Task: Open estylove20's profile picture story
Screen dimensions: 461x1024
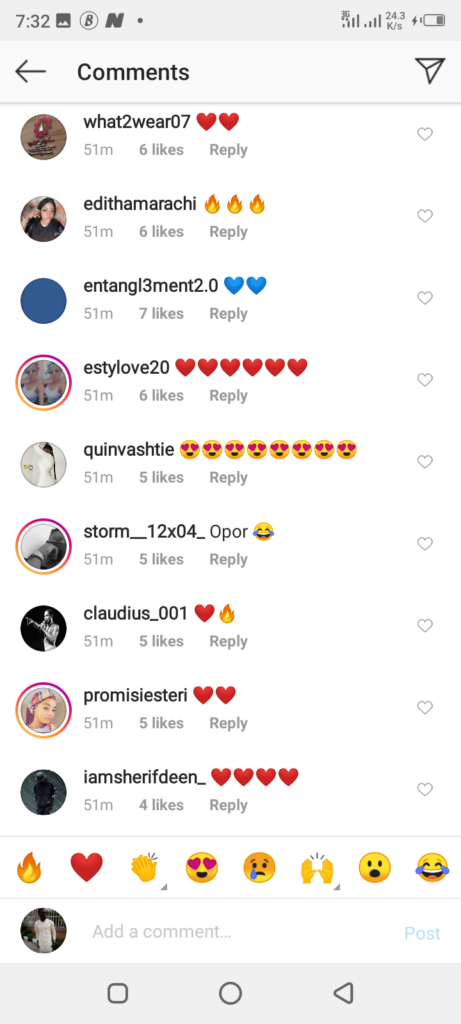Action: point(43,383)
